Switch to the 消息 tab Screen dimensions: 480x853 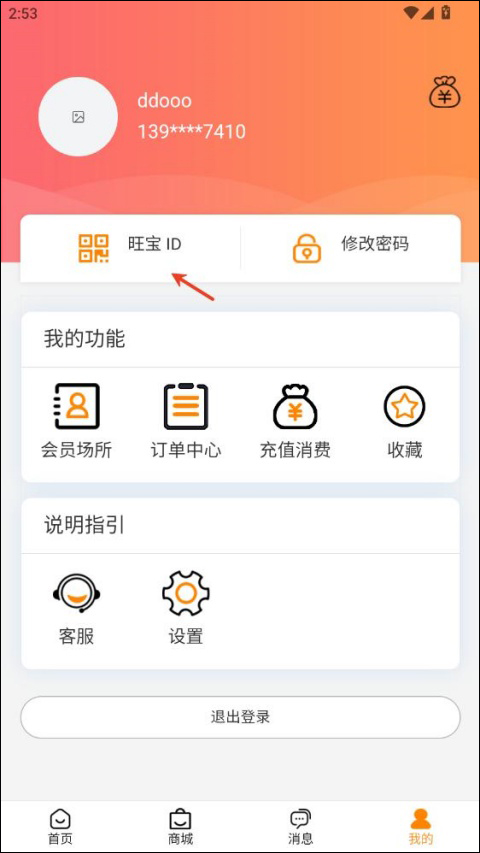pyautogui.click(x=300, y=827)
